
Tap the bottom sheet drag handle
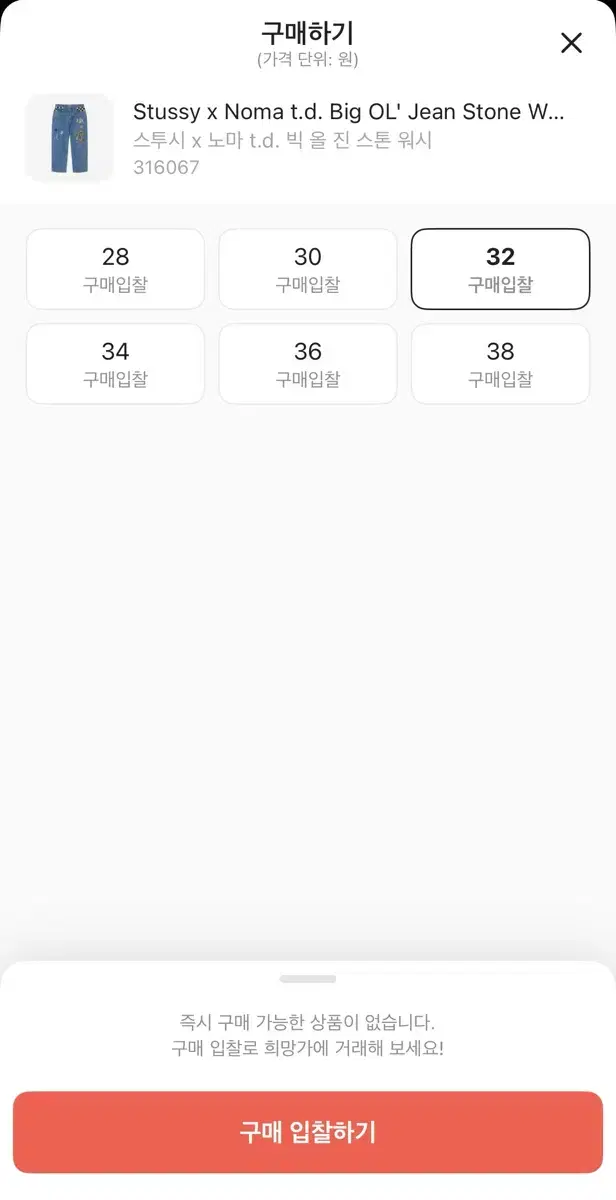click(x=308, y=979)
